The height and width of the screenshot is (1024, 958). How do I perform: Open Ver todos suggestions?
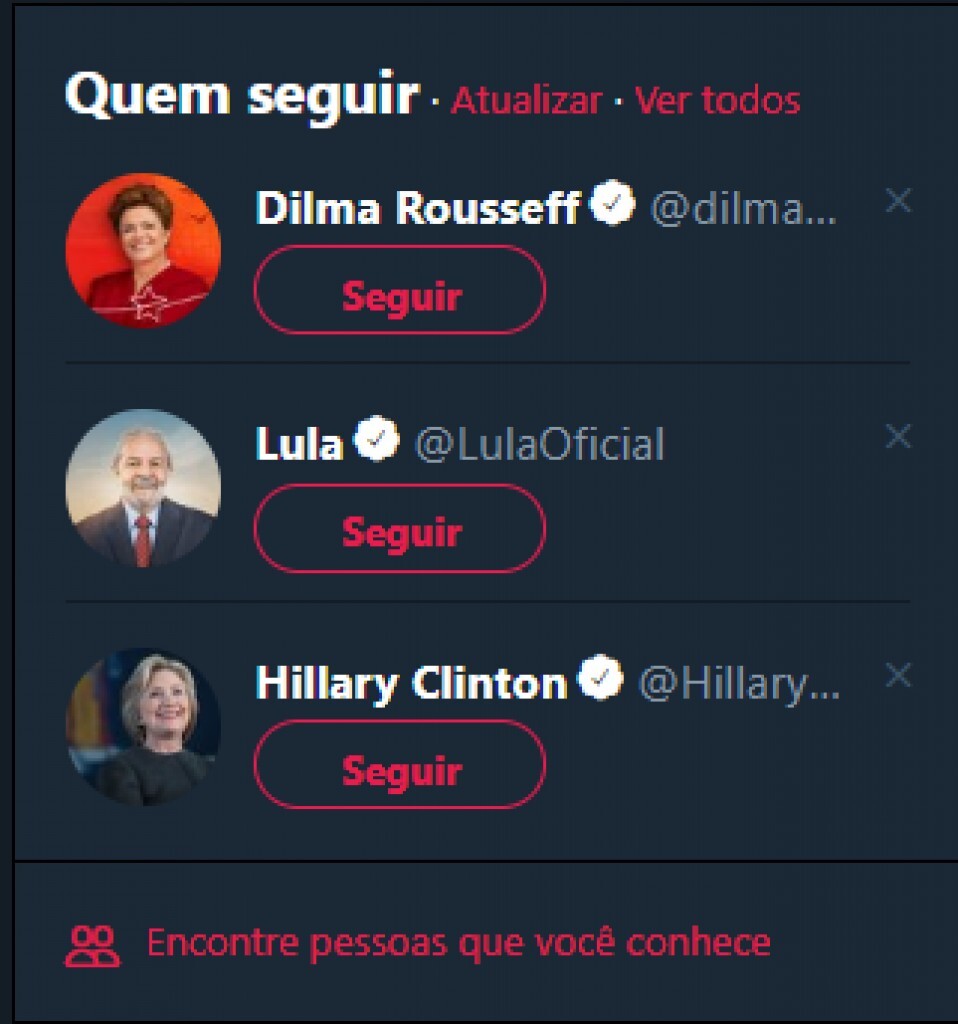click(x=717, y=101)
